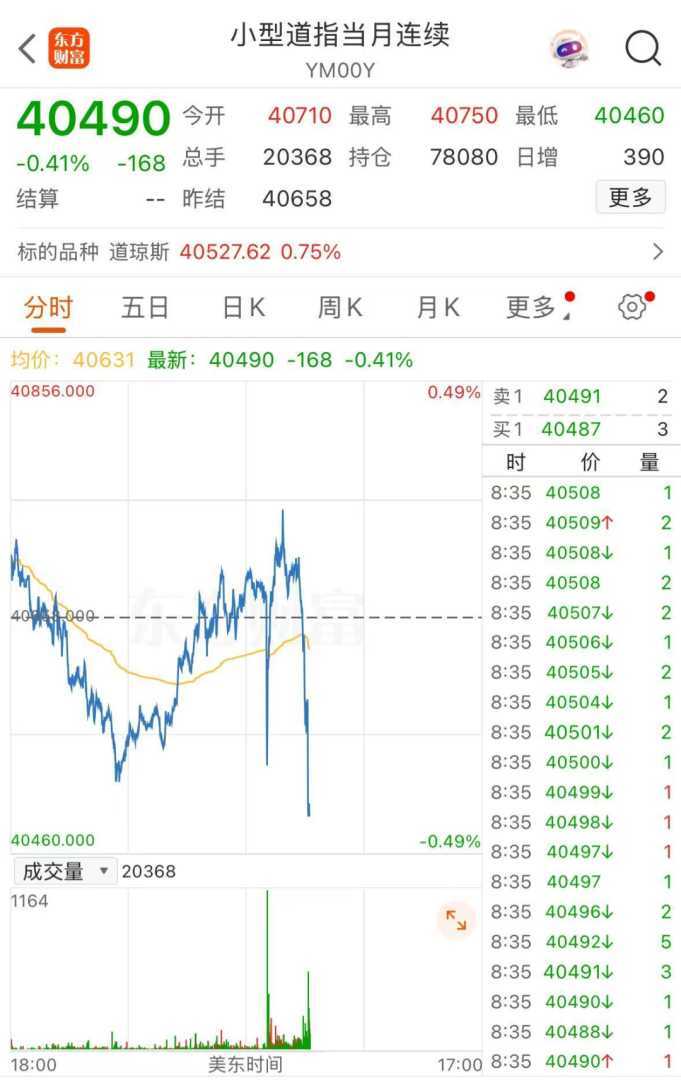Expand the chart to full screen
This screenshot has height=1080, width=681.
[456, 920]
